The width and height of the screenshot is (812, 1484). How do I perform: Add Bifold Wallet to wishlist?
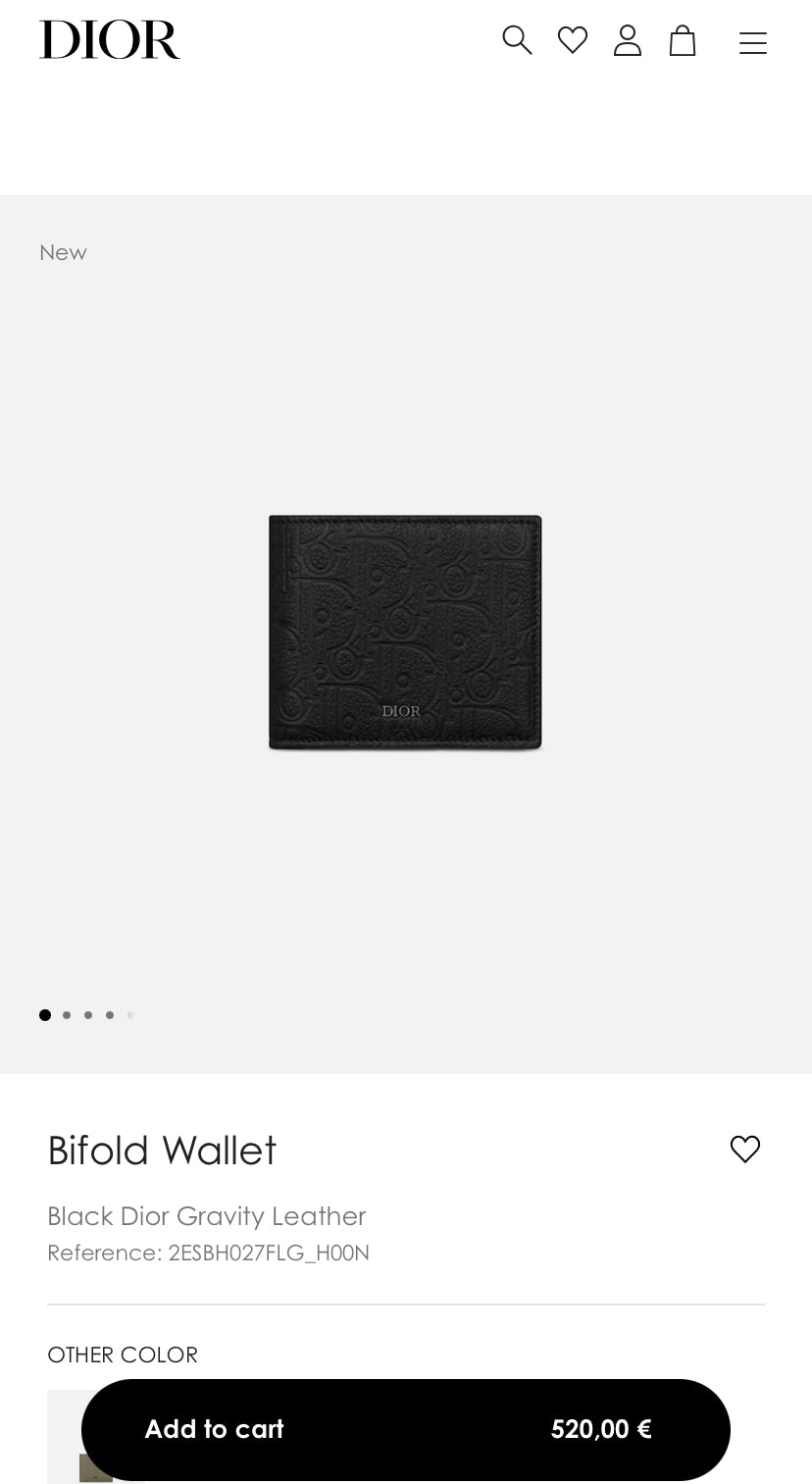(x=745, y=1149)
